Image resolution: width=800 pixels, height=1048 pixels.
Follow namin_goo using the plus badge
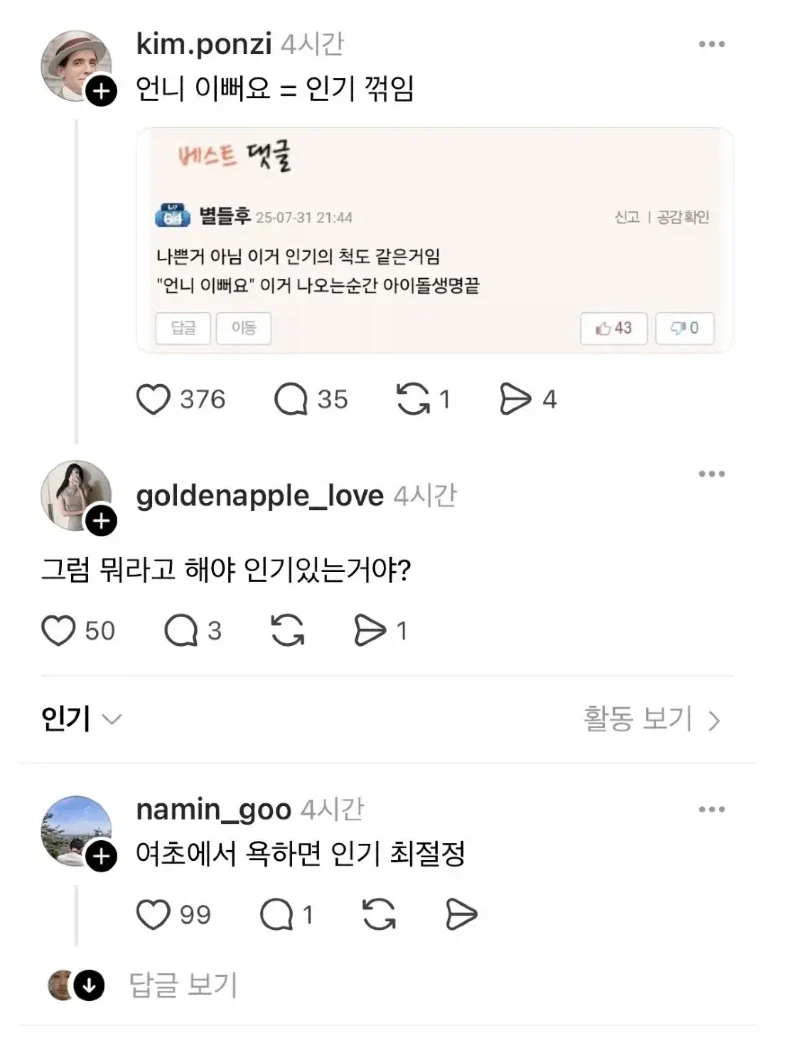[x=99, y=857]
